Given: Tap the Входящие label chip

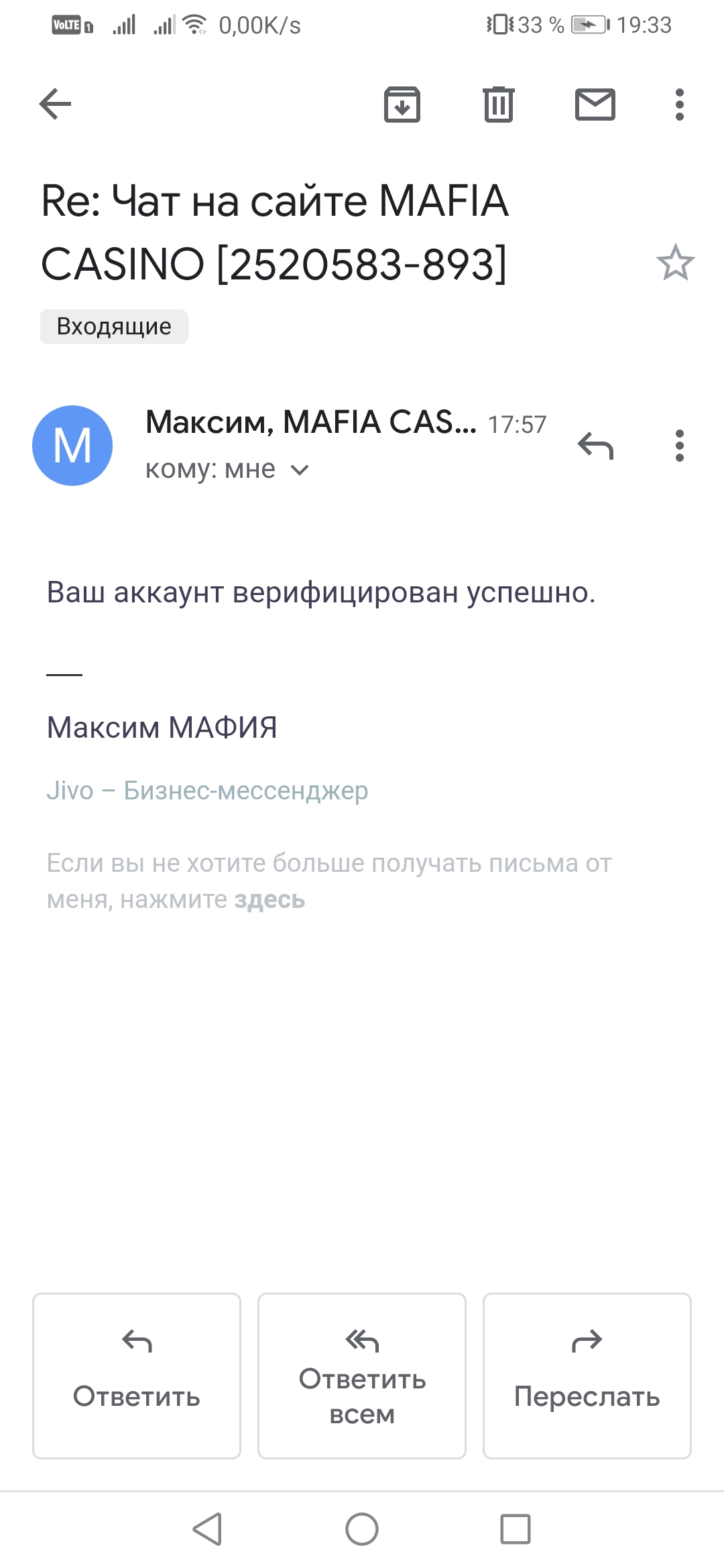Looking at the screenshot, I should [114, 327].
